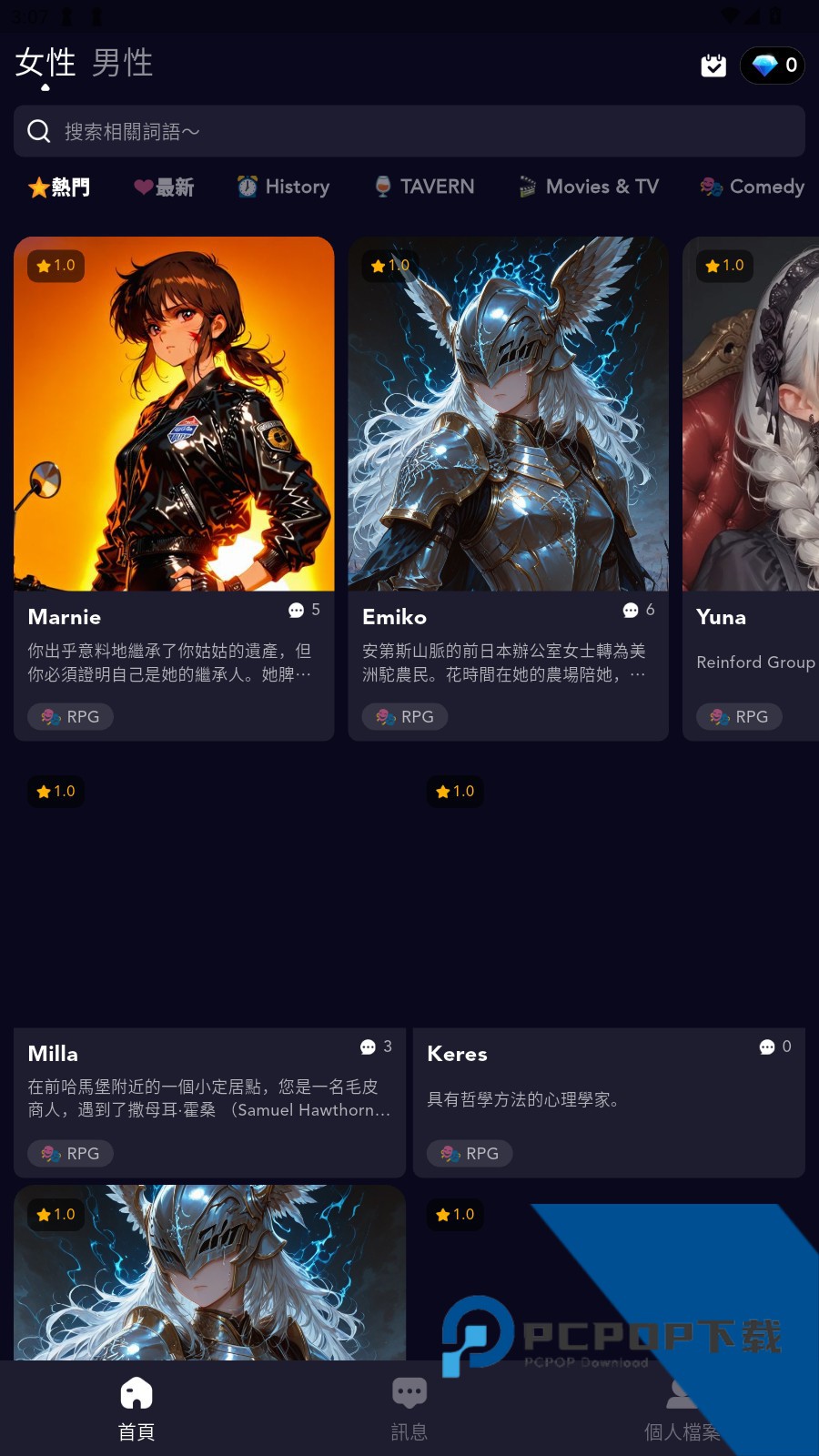Switch to the 女性 tab

[45, 64]
